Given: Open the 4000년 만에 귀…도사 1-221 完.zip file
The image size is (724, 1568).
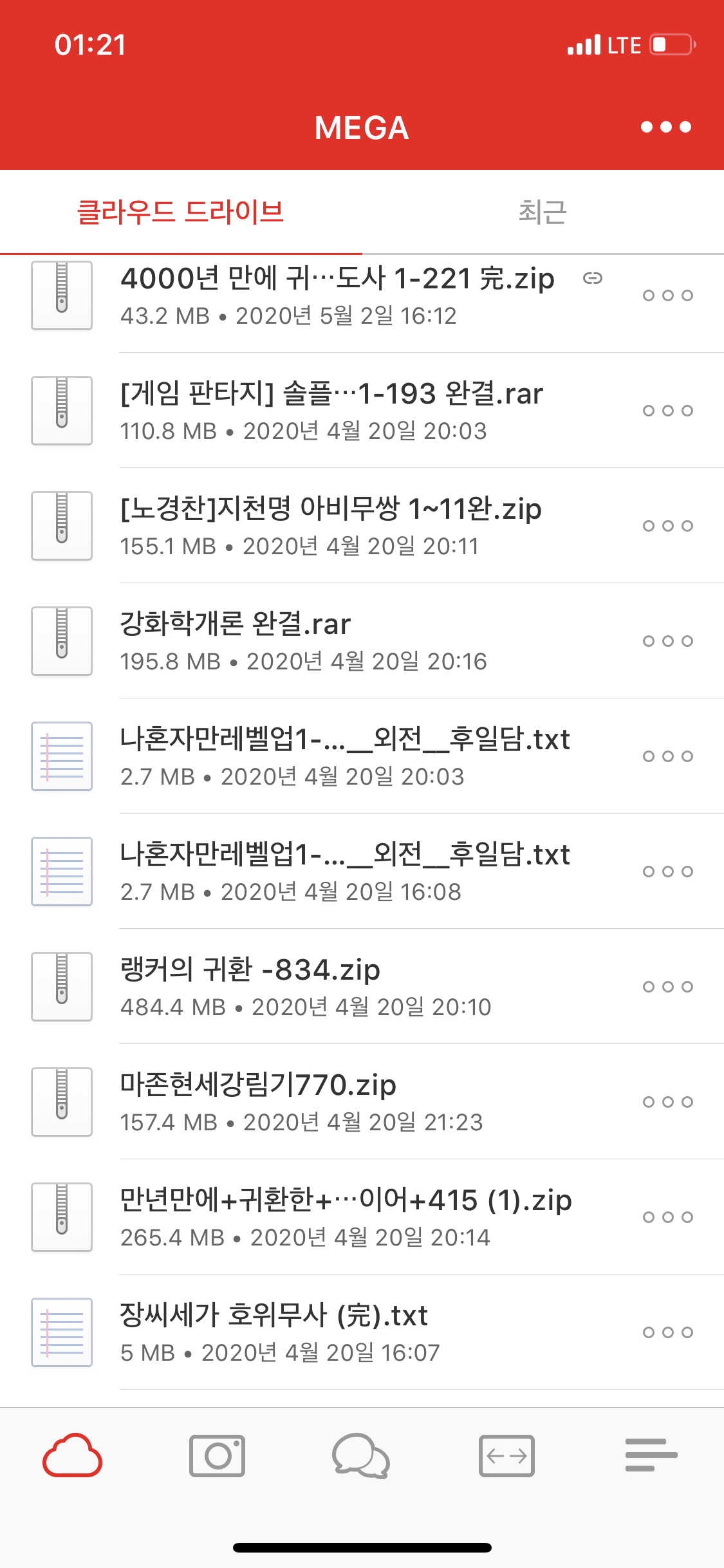Looking at the screenshot, I should tap(337, 295).
